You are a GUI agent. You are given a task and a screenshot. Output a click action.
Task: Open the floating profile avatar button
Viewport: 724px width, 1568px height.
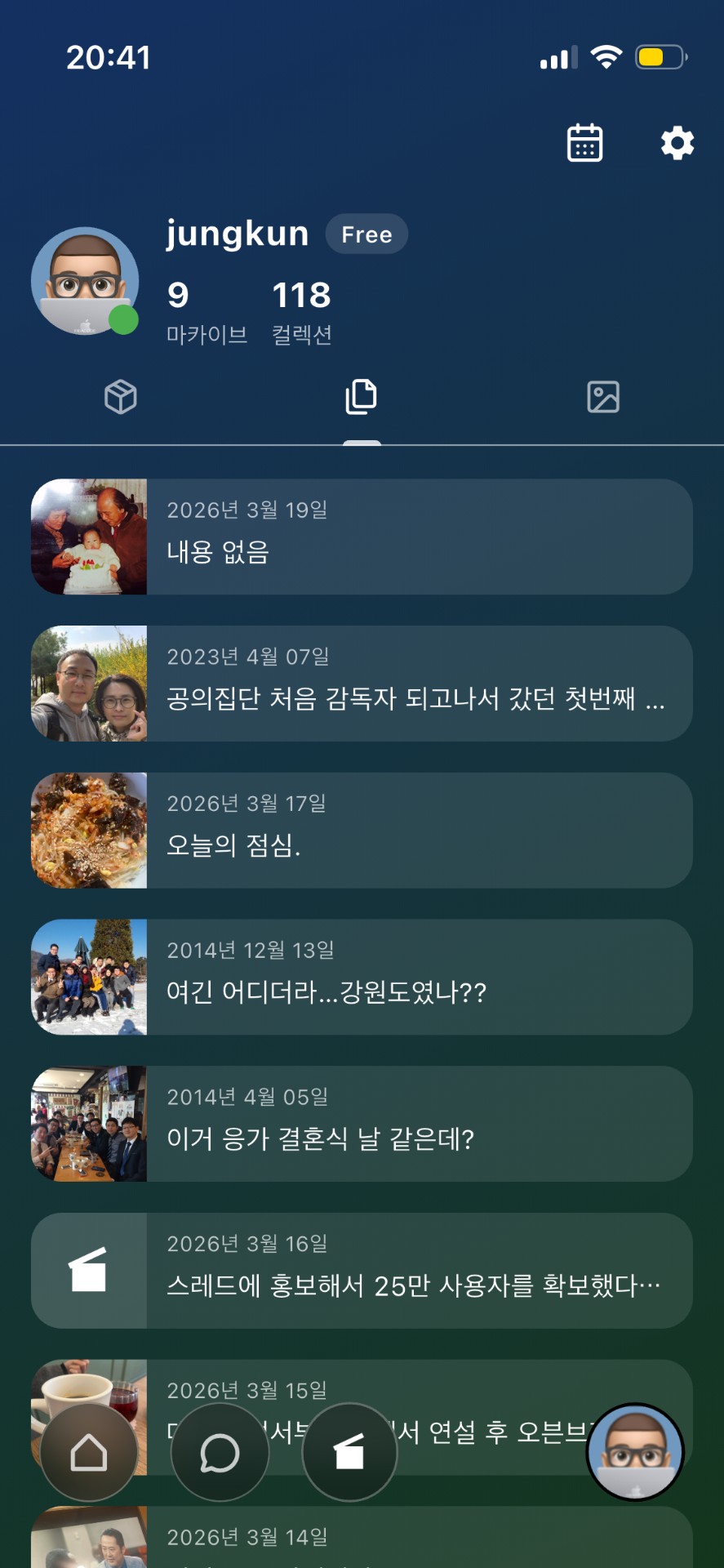pyautogui.click(x=635, y=1452)
